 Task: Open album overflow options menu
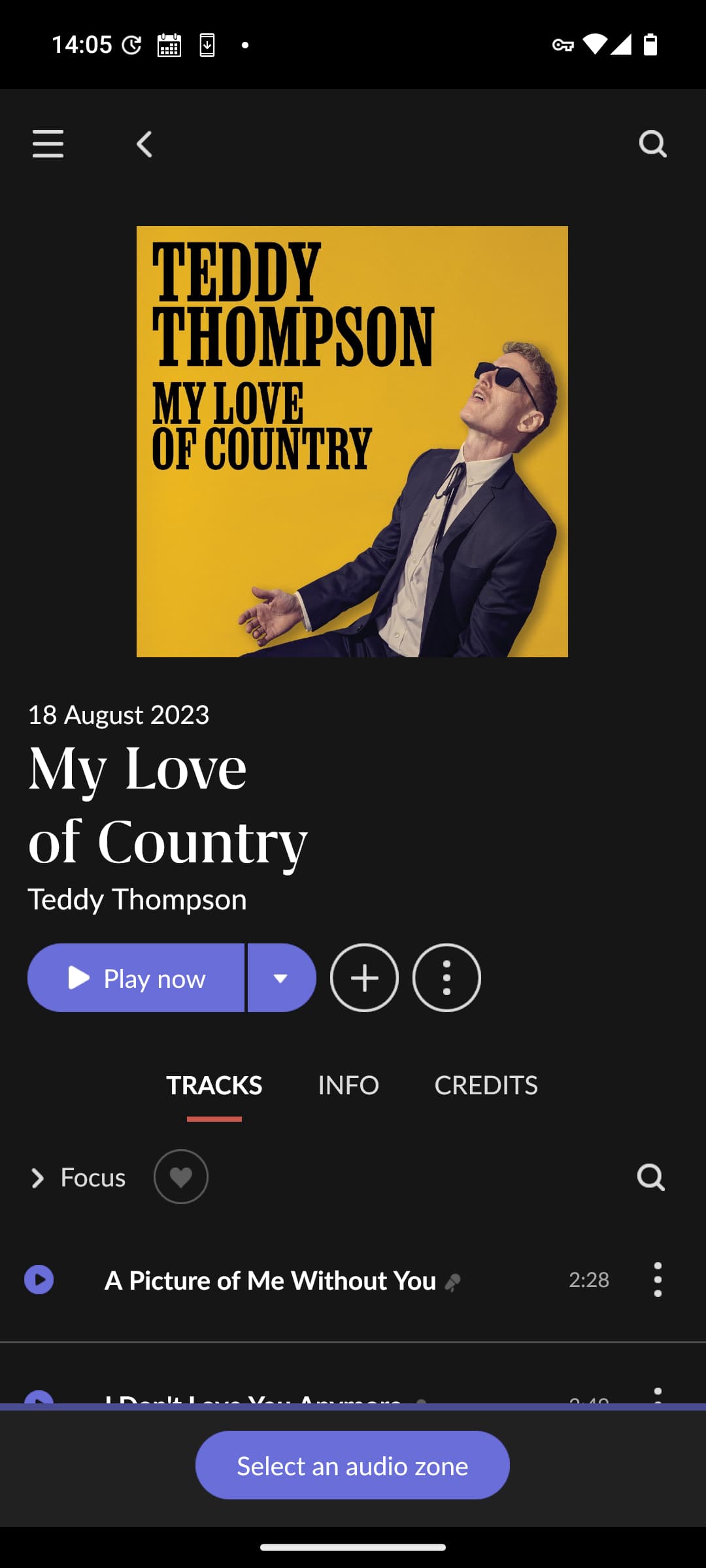coord(446,978)
